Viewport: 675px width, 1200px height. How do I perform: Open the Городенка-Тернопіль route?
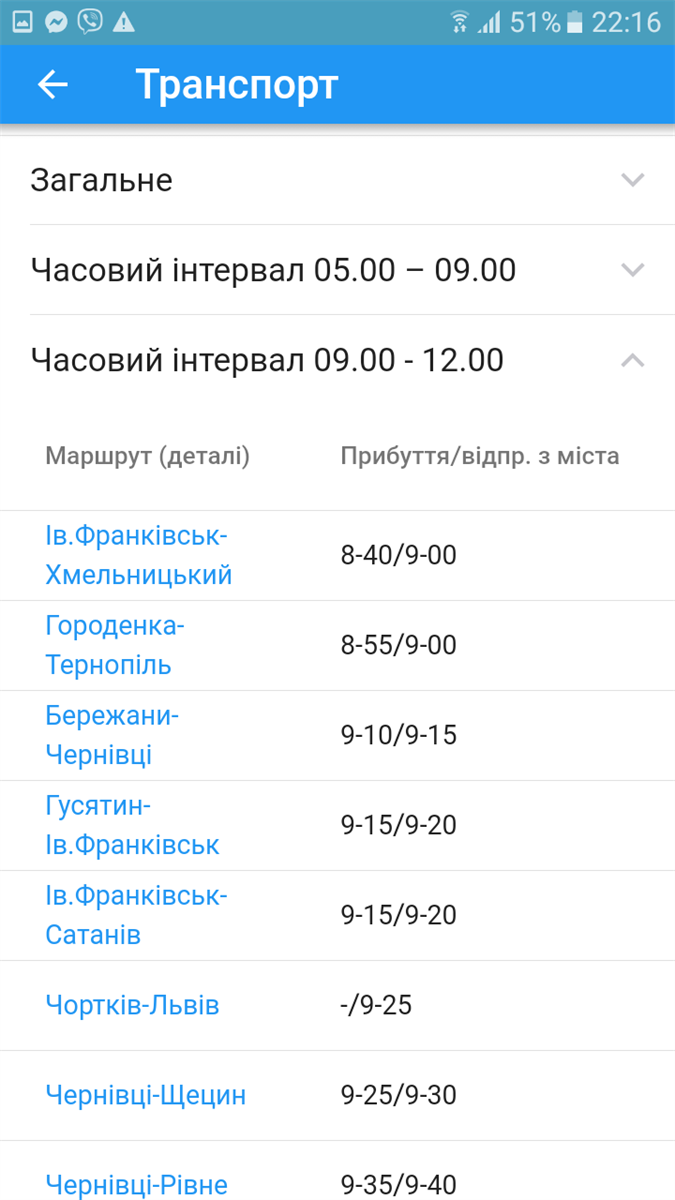pyautogui.click(x=115, y=646)
